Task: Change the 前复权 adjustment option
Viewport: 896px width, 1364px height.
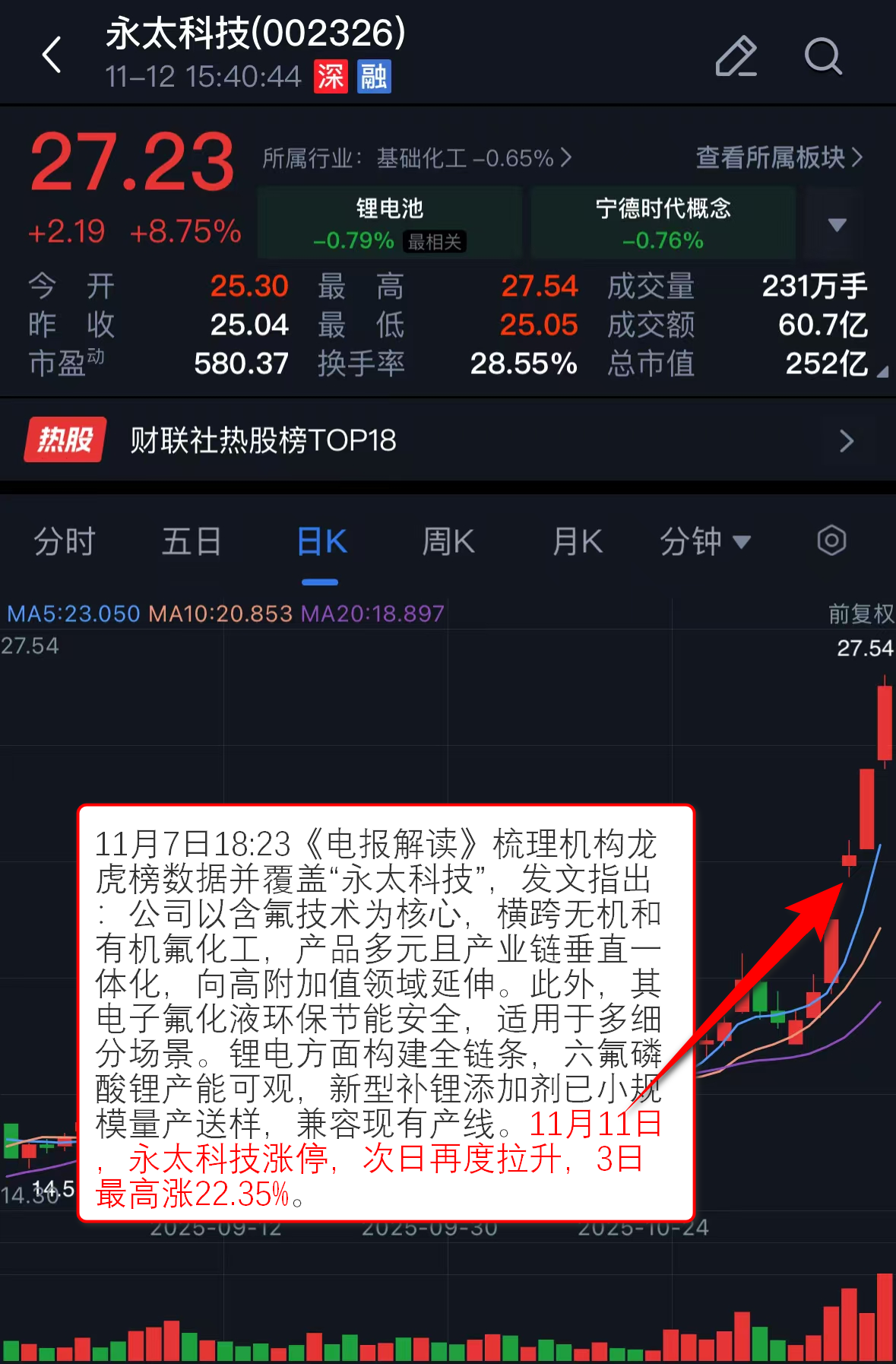Action: tap(860, 614)
